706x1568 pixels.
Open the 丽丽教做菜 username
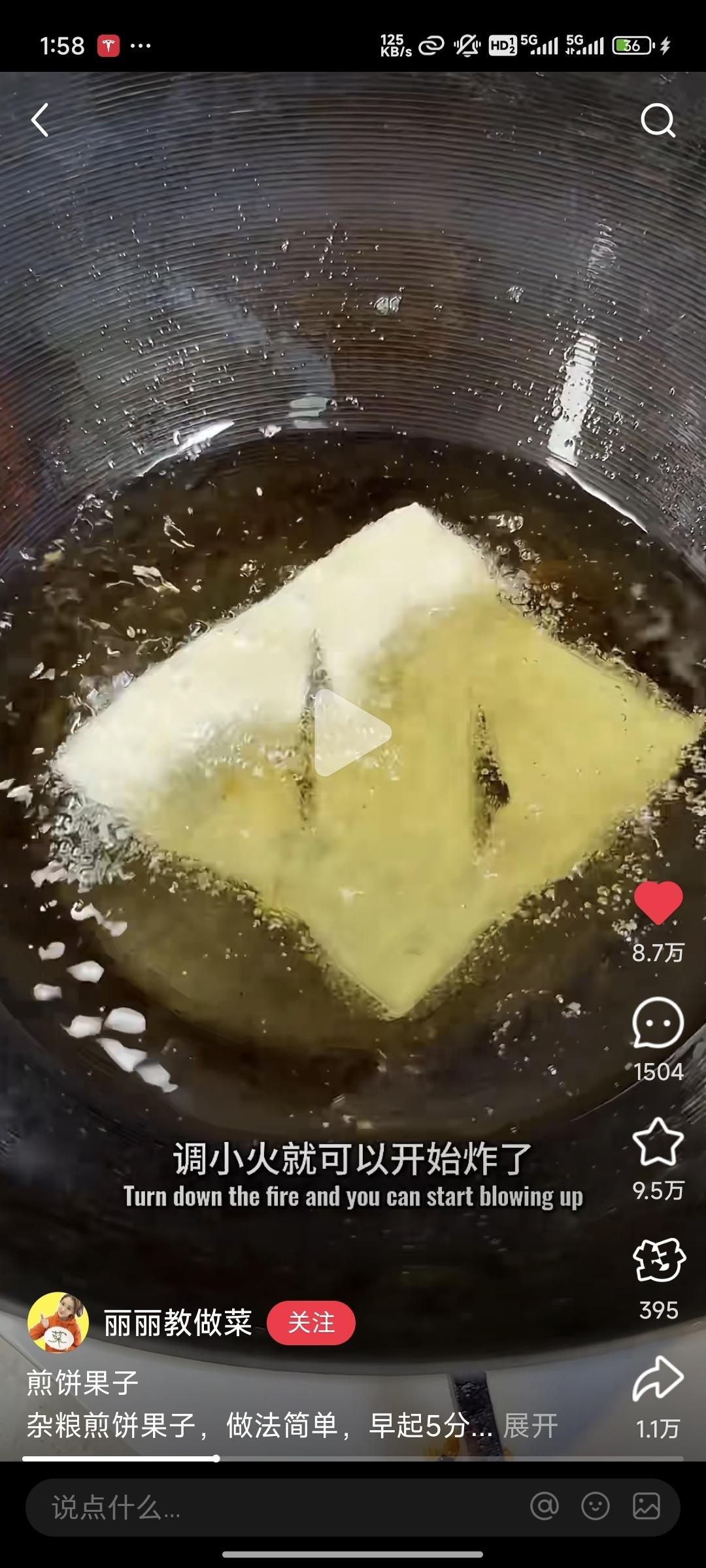coord(178,1323)
